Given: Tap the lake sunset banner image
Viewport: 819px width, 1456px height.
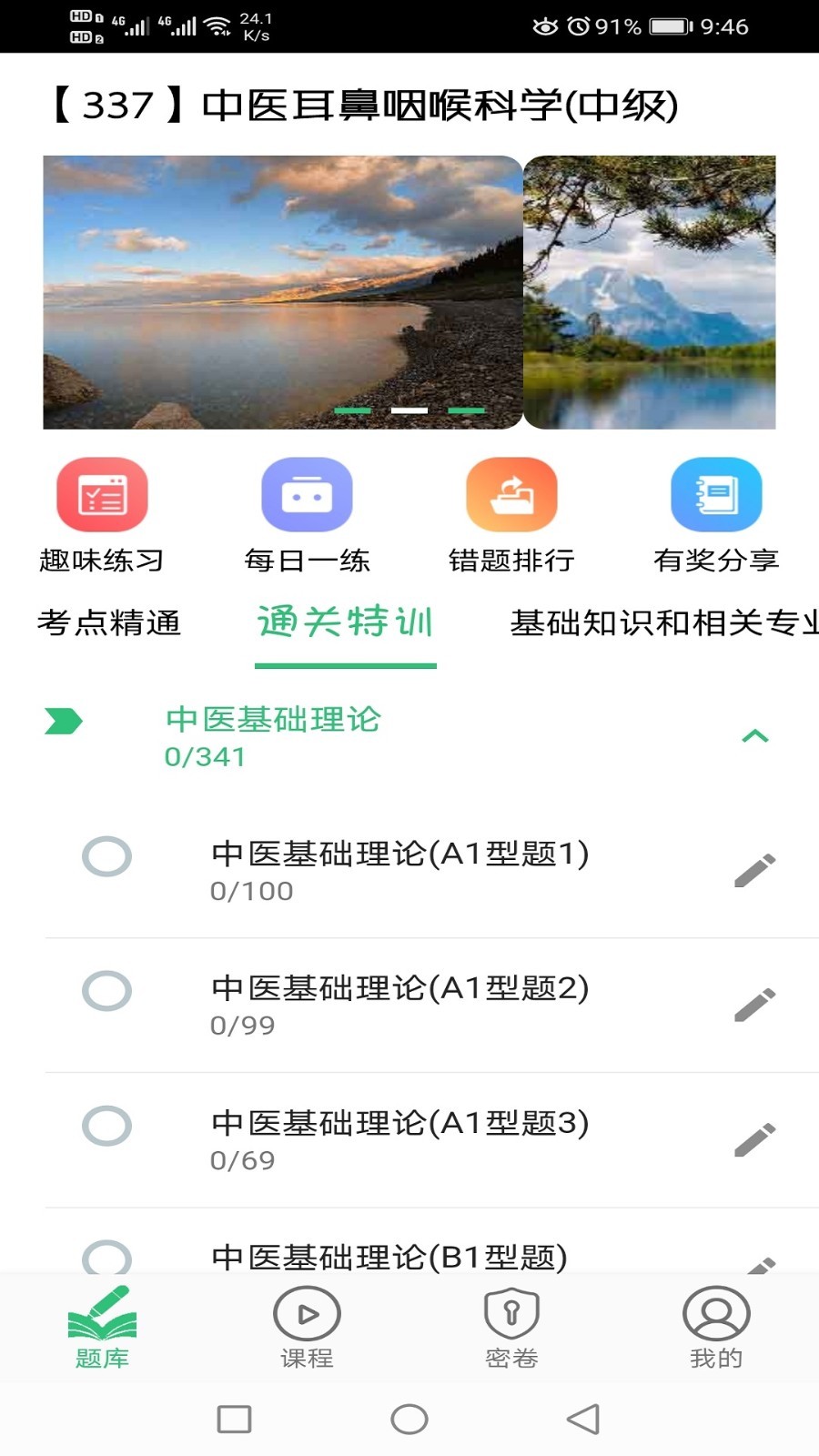Looking at the screenshot, I should coord(282,291).
